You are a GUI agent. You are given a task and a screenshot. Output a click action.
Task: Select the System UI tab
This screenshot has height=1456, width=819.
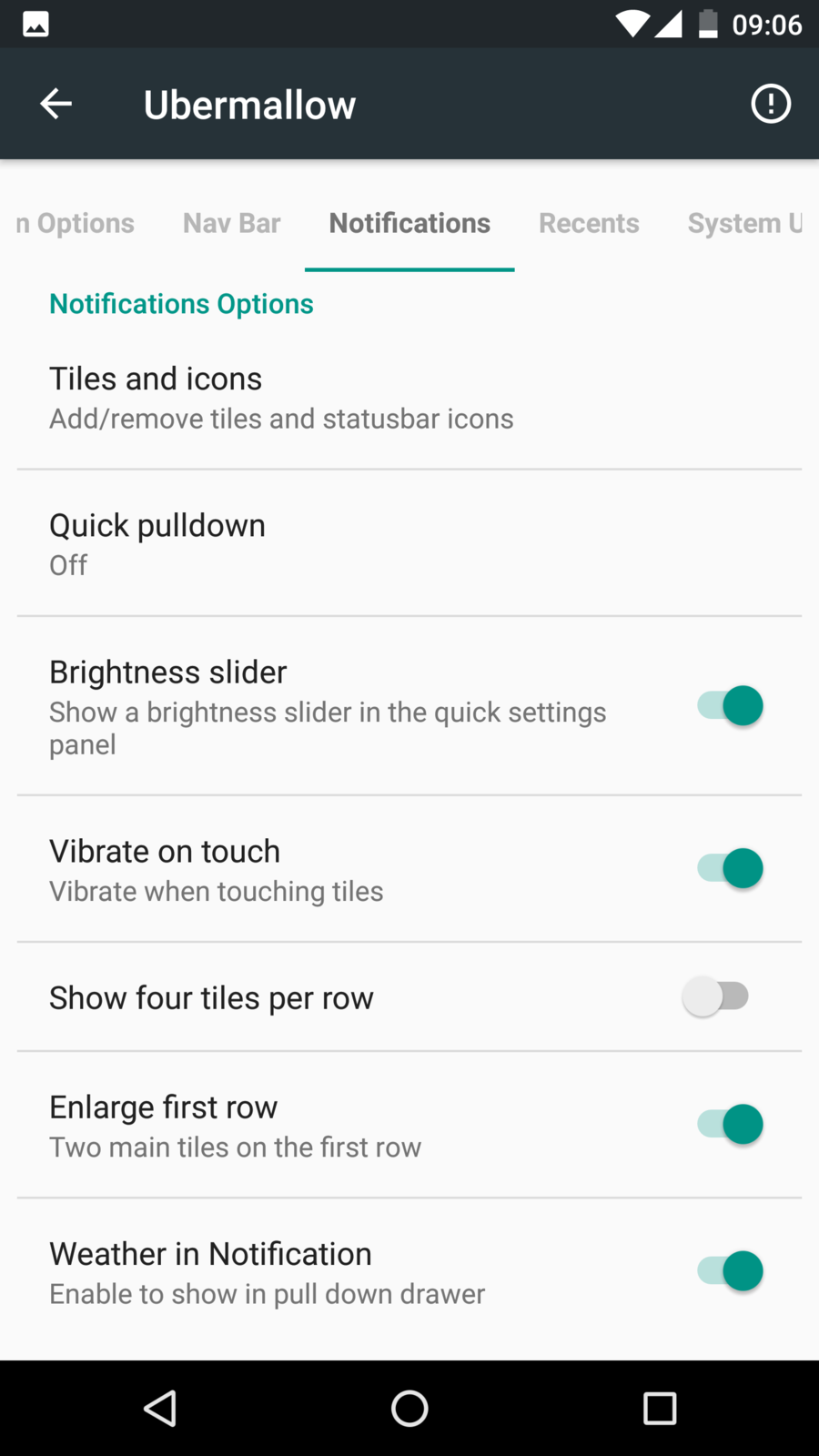click(x=744, y=223)
